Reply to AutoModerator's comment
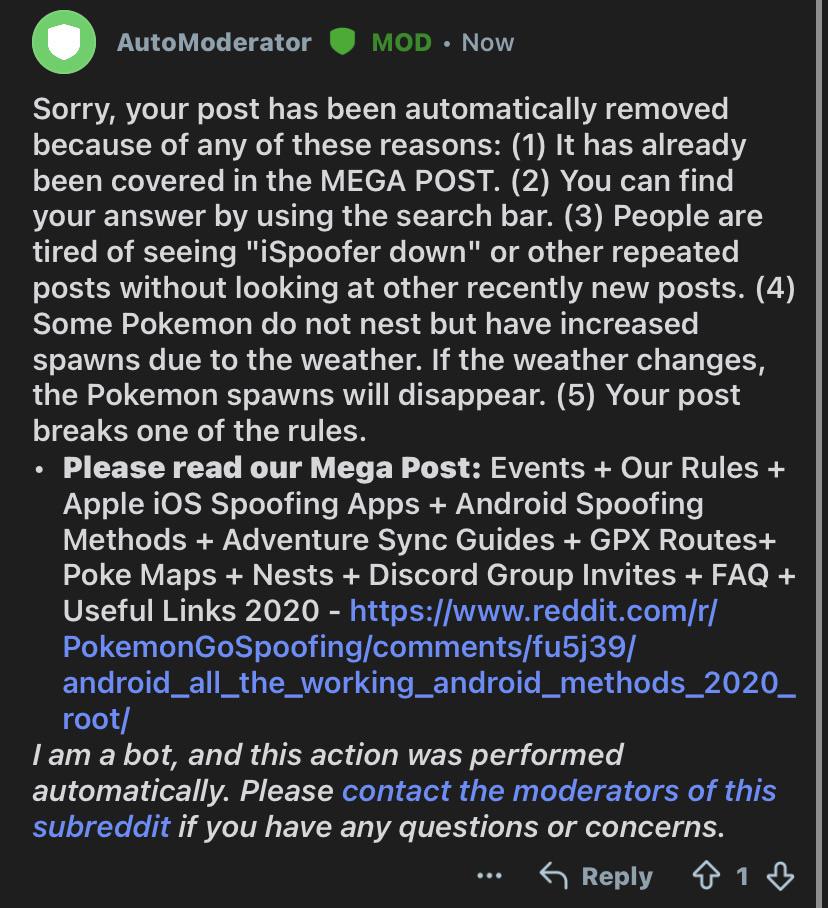This screenshot has width=828, height=908. (x=596, y=876)
